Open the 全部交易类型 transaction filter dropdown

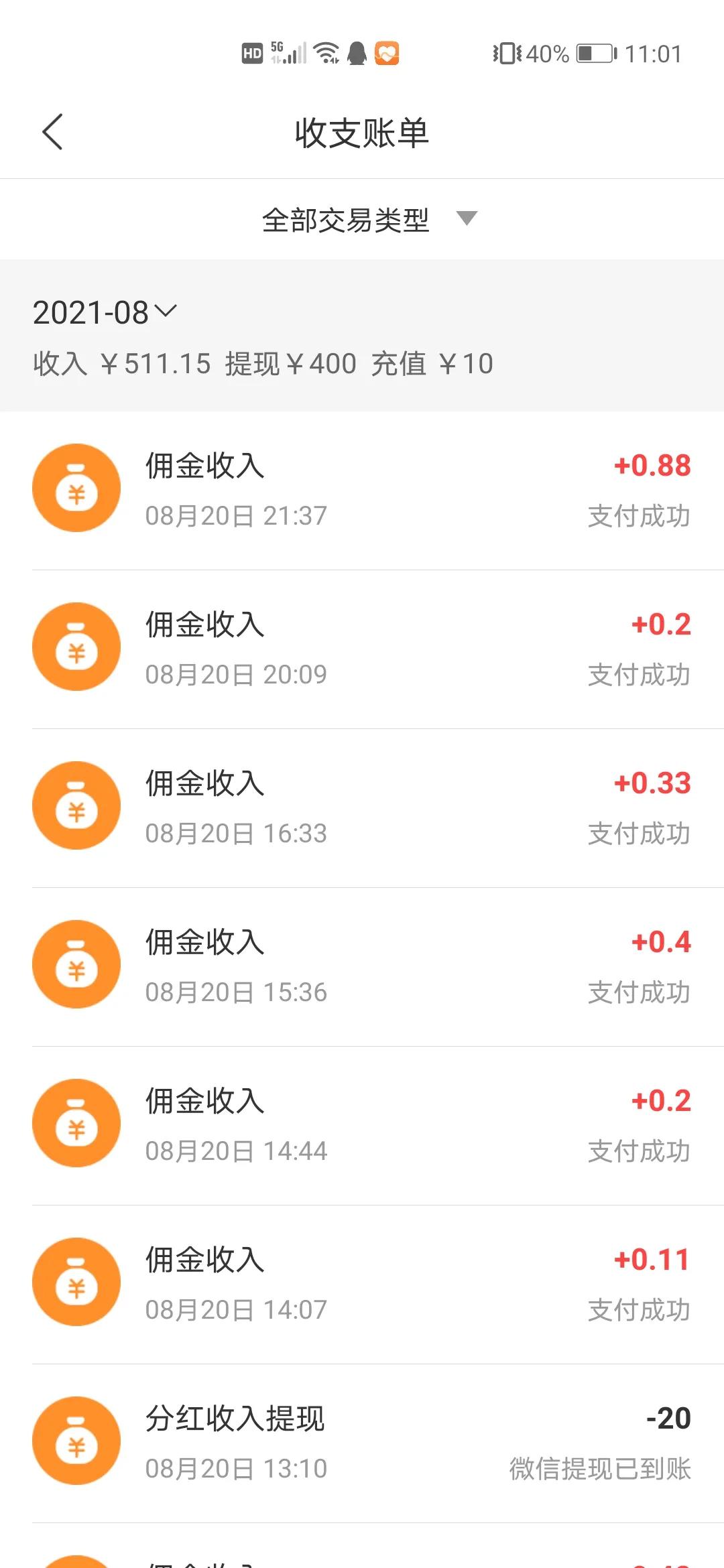[347, 219]
